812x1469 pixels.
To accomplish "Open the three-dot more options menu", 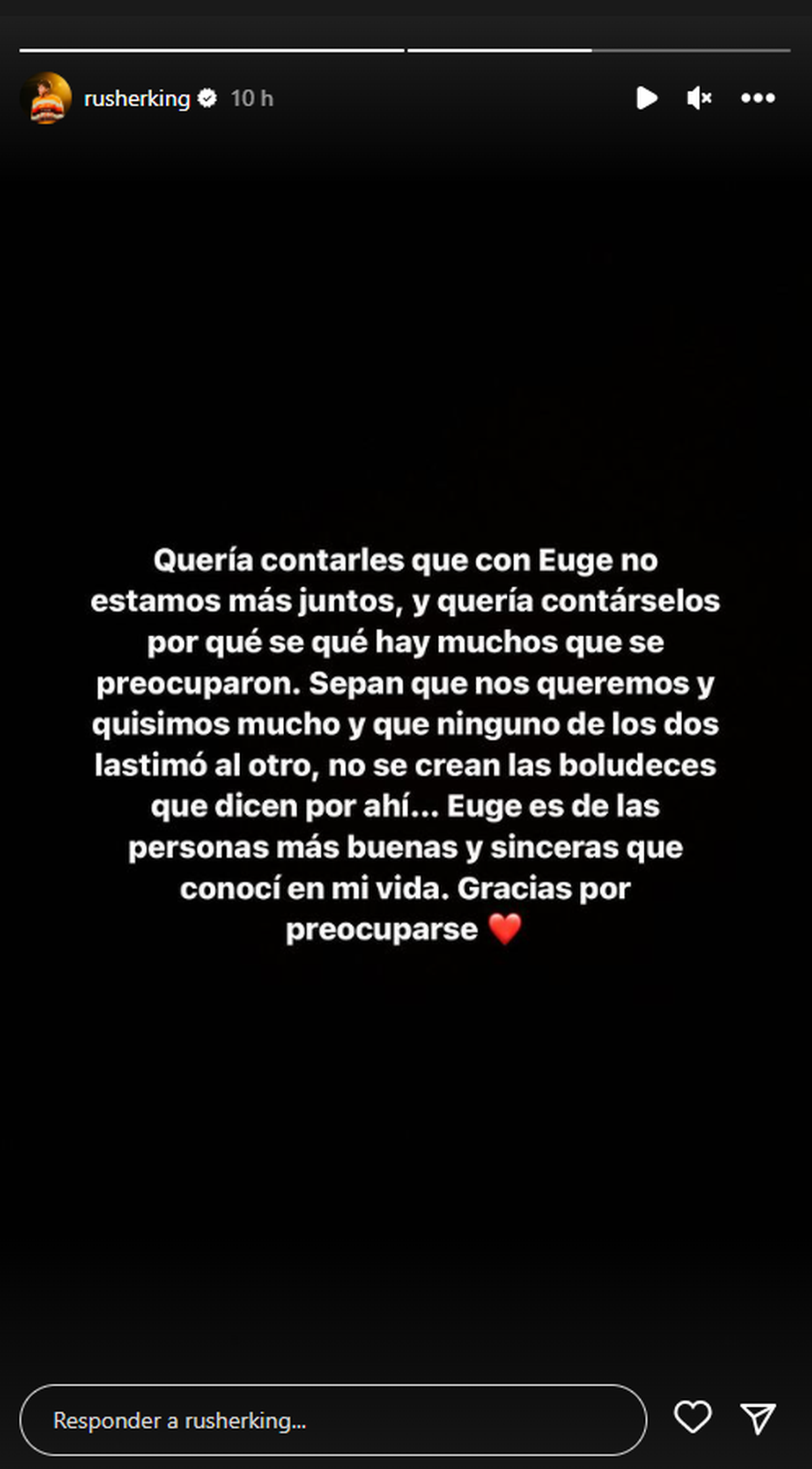I will tap(757, 99).
